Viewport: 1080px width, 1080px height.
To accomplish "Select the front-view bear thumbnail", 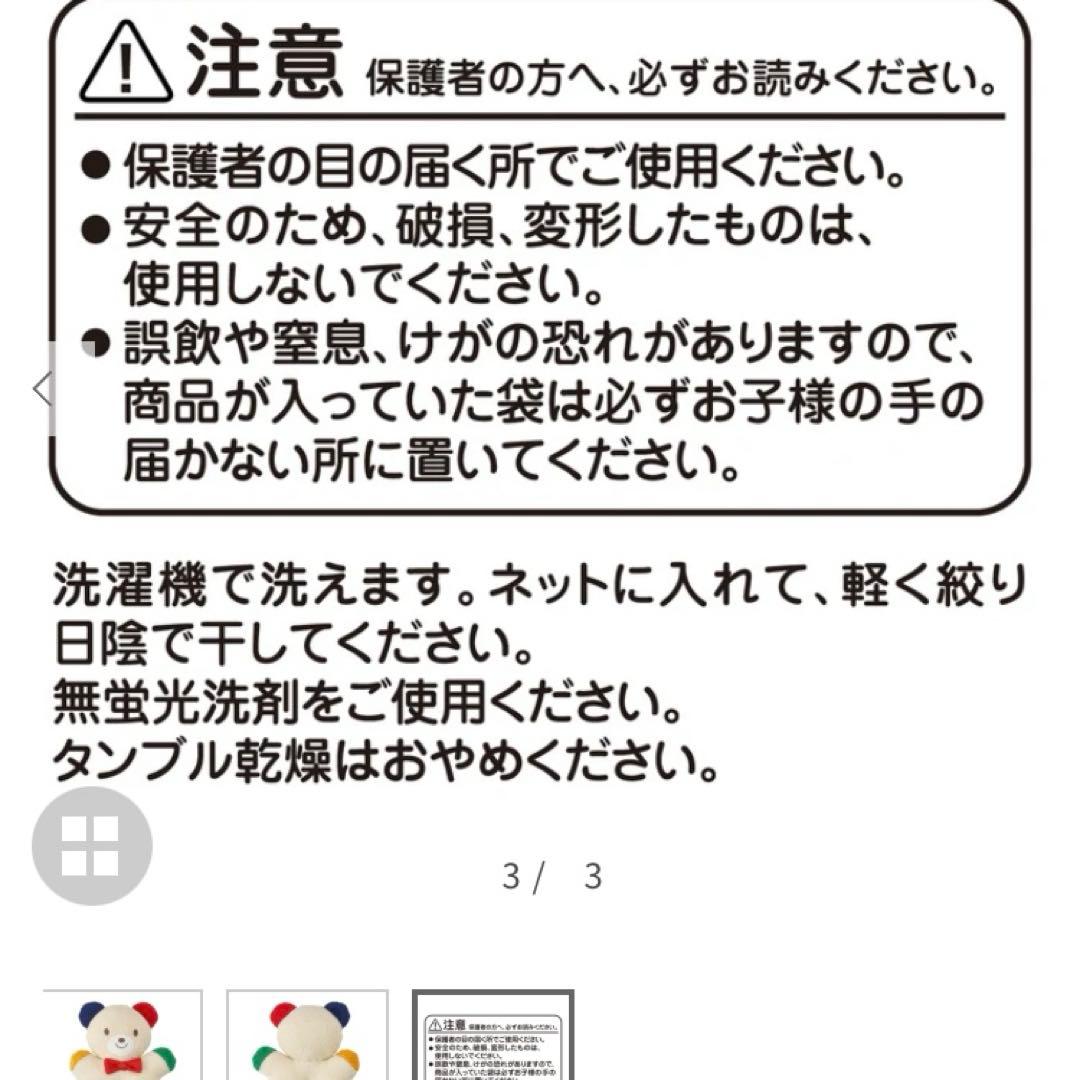I will click(x=123, y=1035).
